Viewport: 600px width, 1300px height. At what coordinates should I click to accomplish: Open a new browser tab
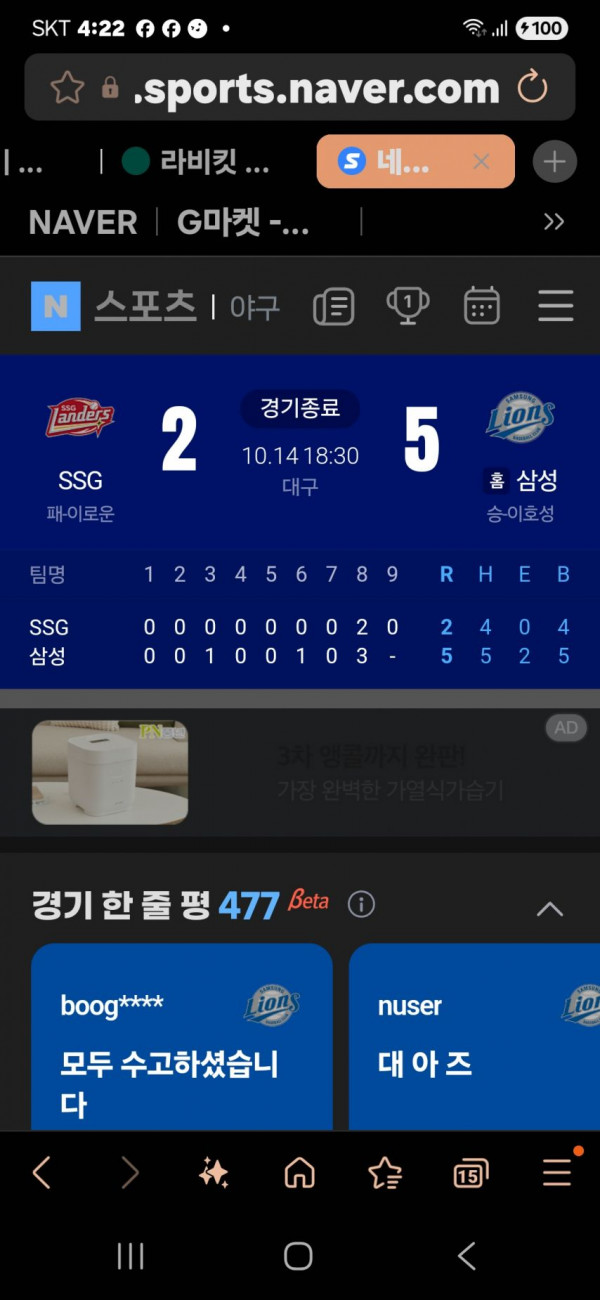click(555, 161)
